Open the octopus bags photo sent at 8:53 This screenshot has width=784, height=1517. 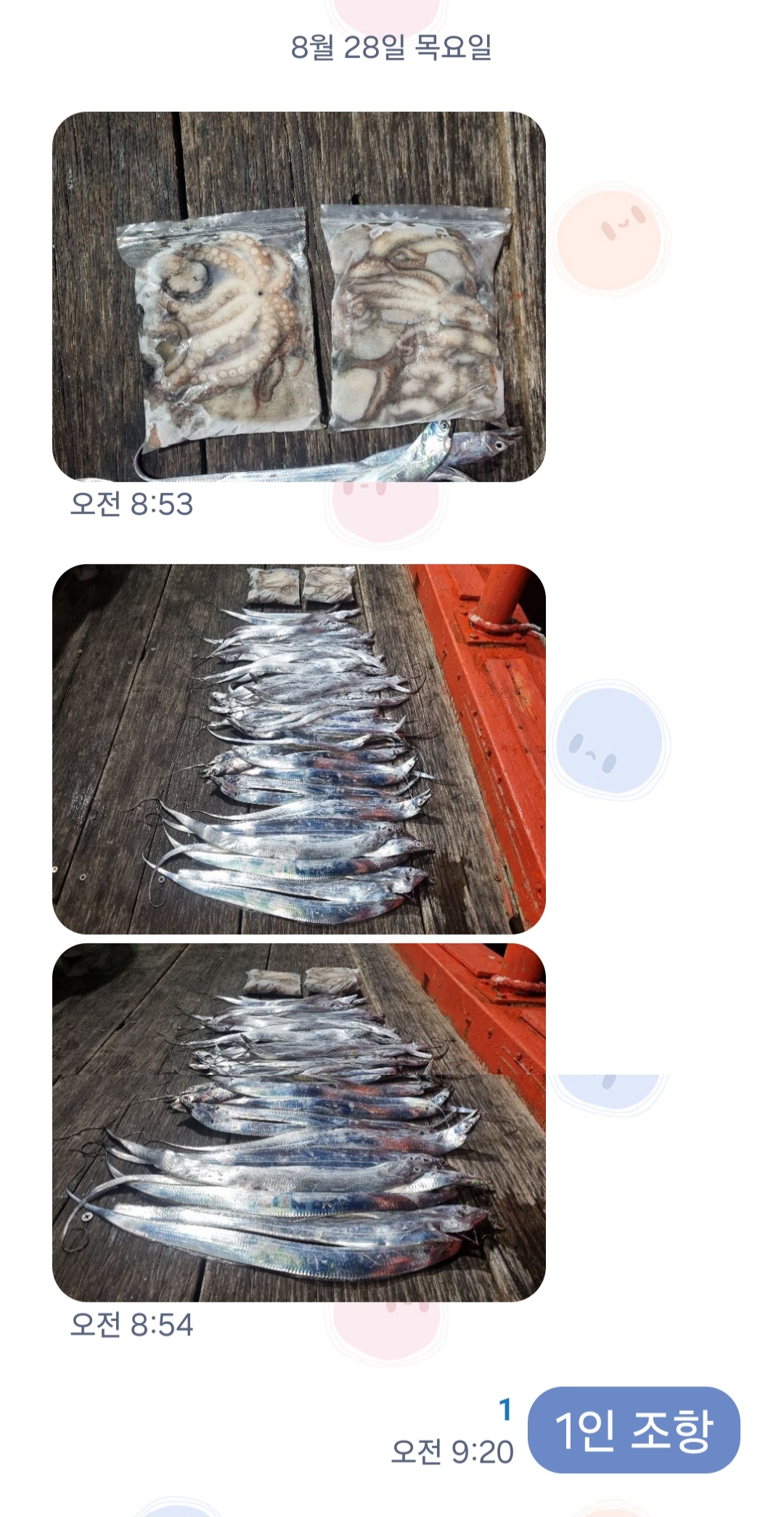[298, 296]
